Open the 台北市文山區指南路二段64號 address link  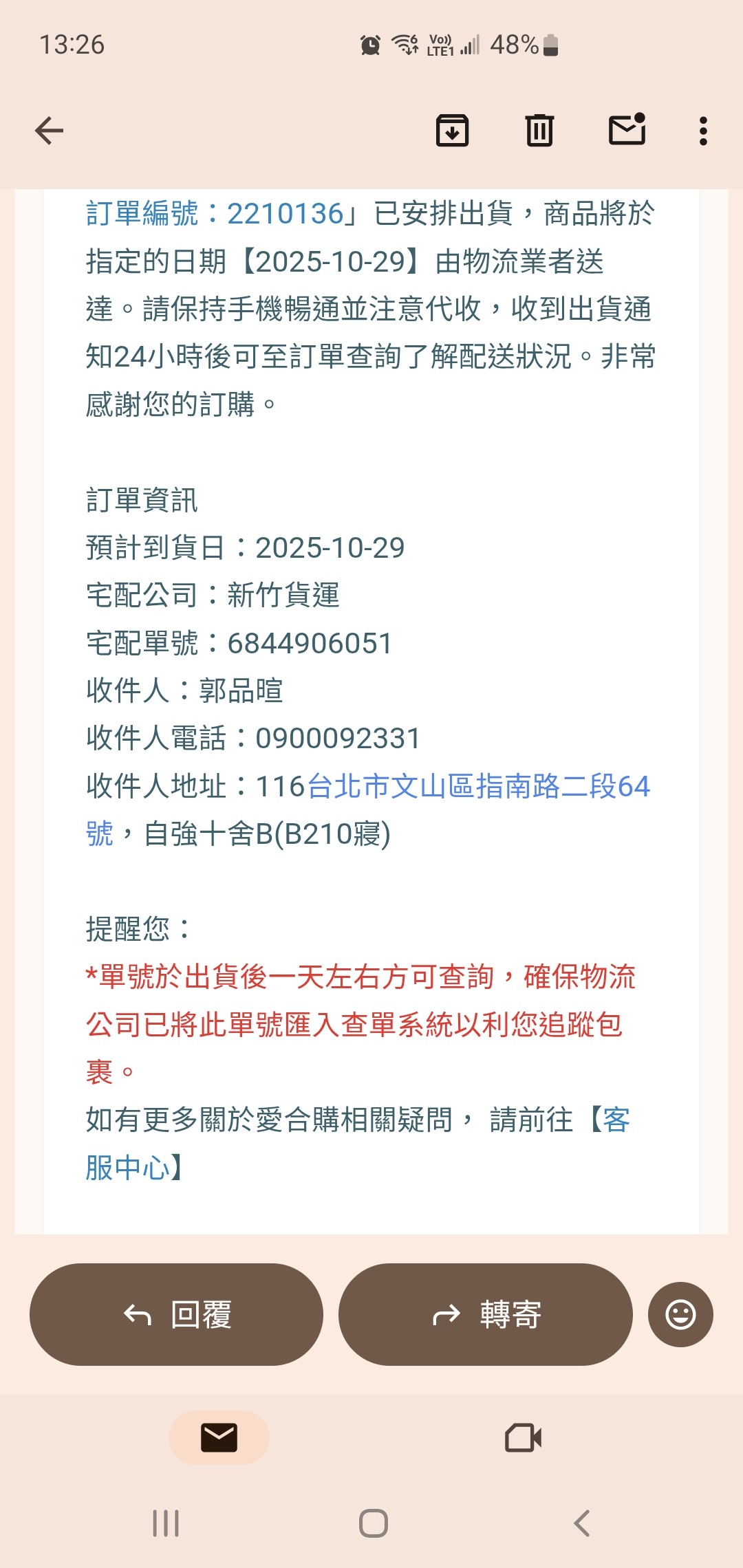point(477,787)
